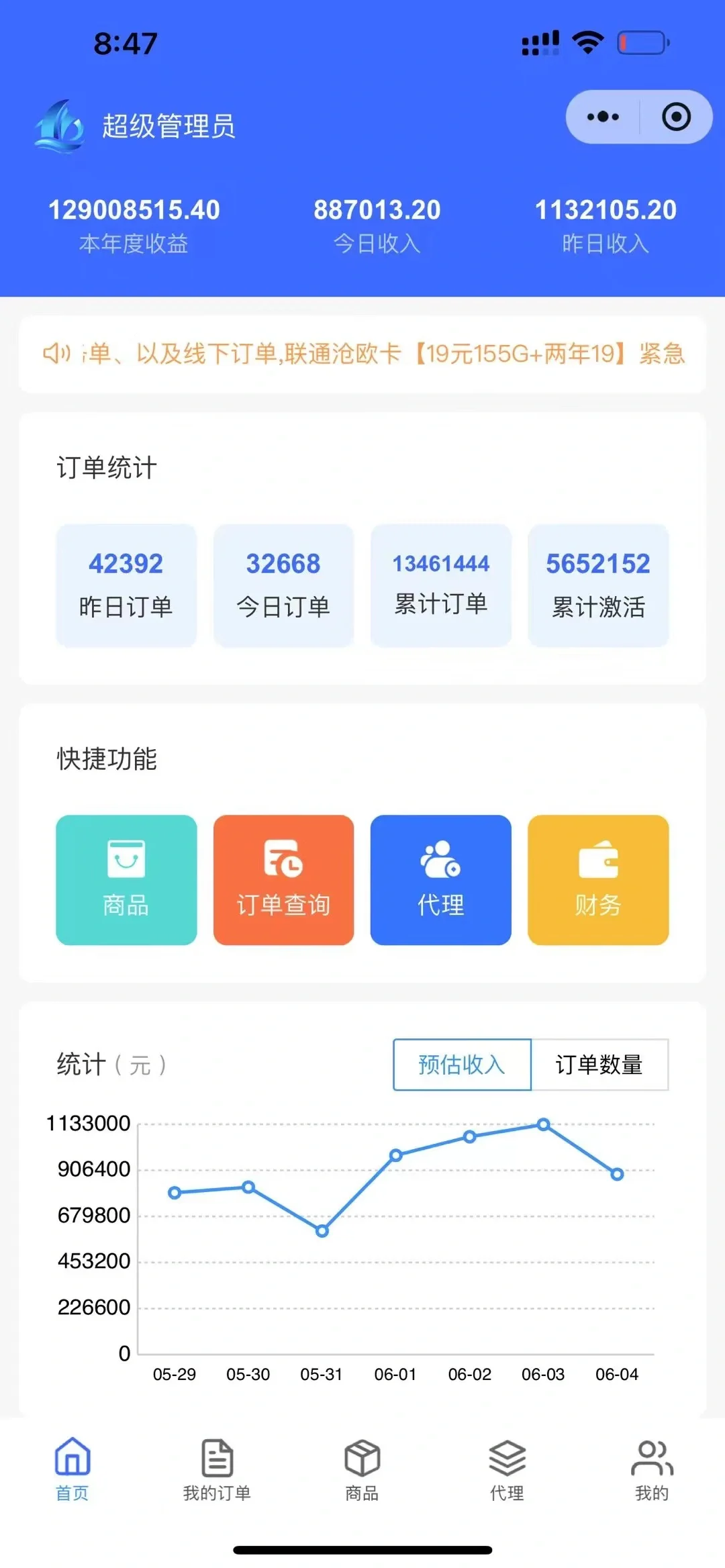Image resolution: width=725 pixels, height=1568 pixels.
Task: Open the mini program more-options menu
Action: pos(602,117)
